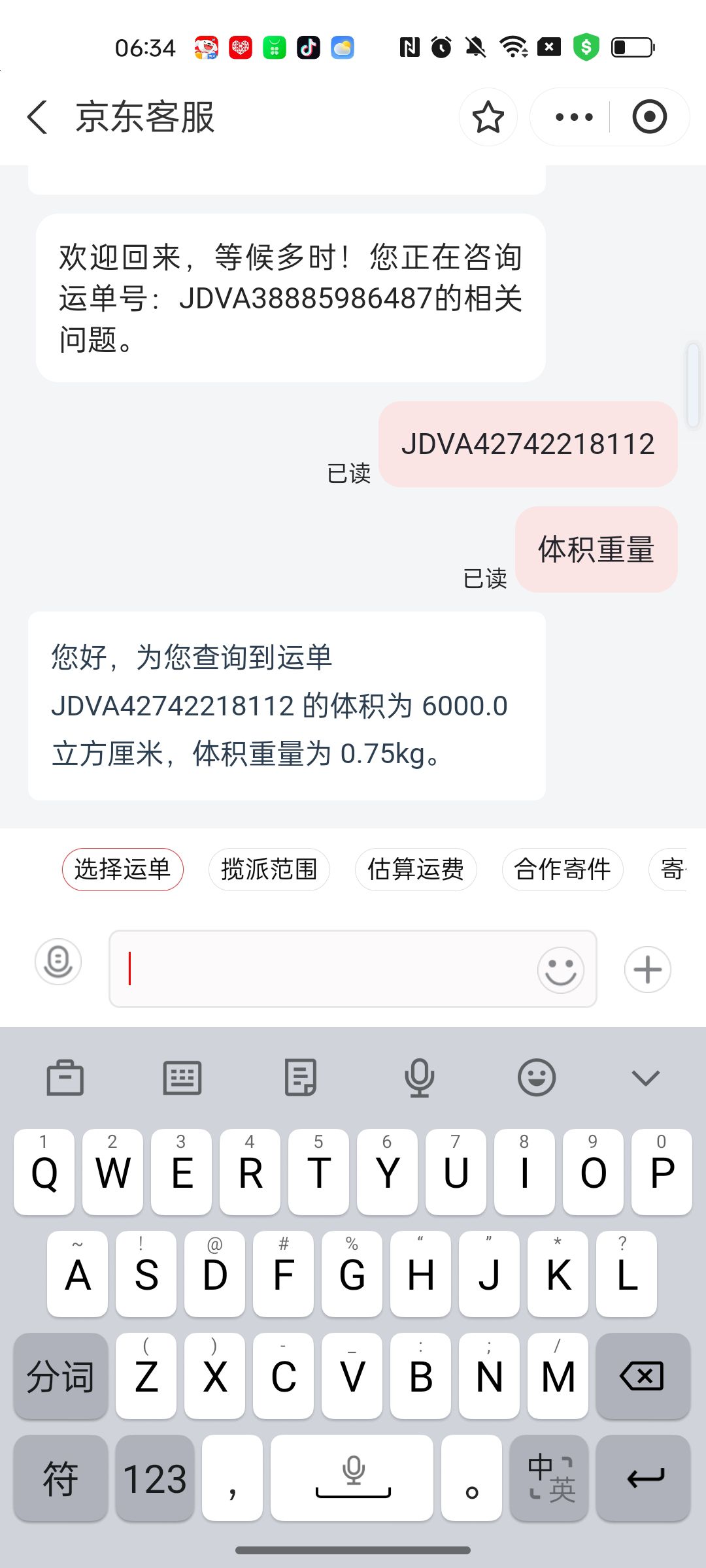Switch to voice input in chat
706x1568 pixels.
[58, 962]
